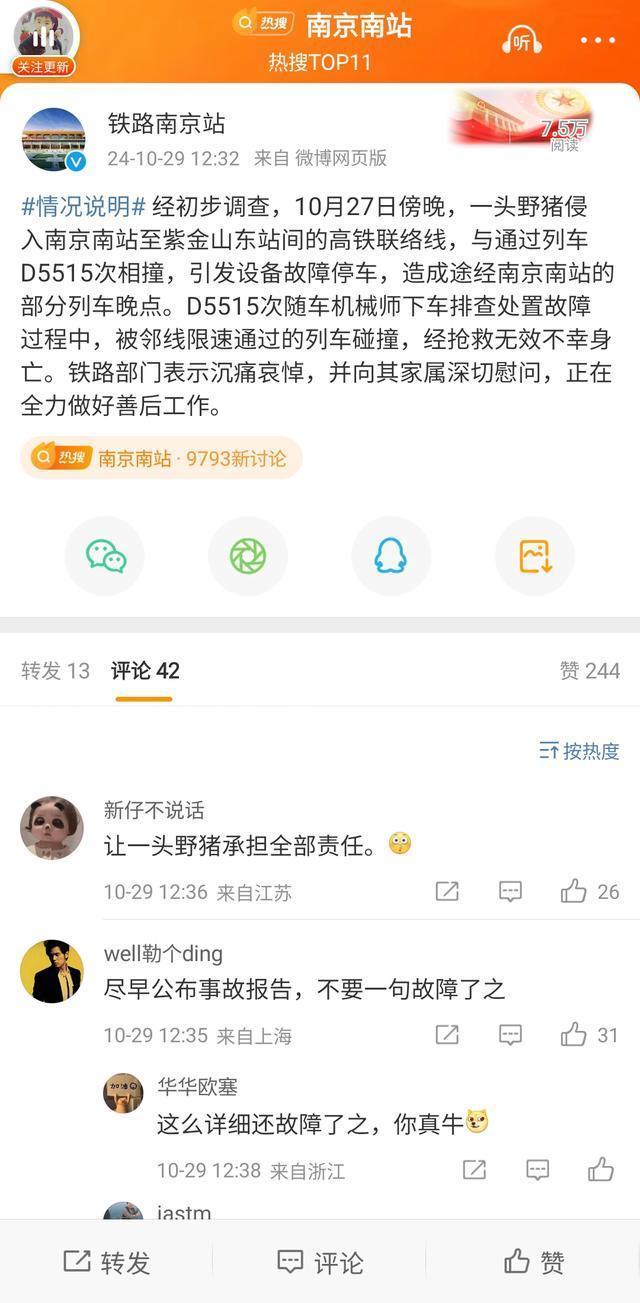Switch to the 转发 13 tab
This screenshot has height=1303, width=640.
coord(55,671)
